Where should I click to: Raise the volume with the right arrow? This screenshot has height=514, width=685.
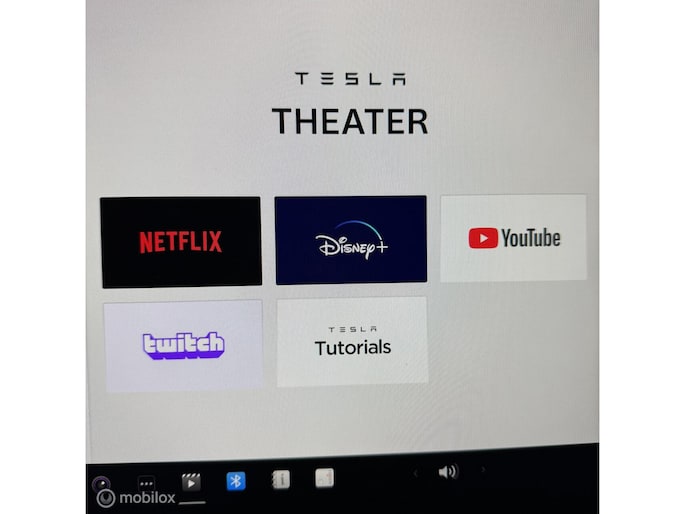(484, 470)
